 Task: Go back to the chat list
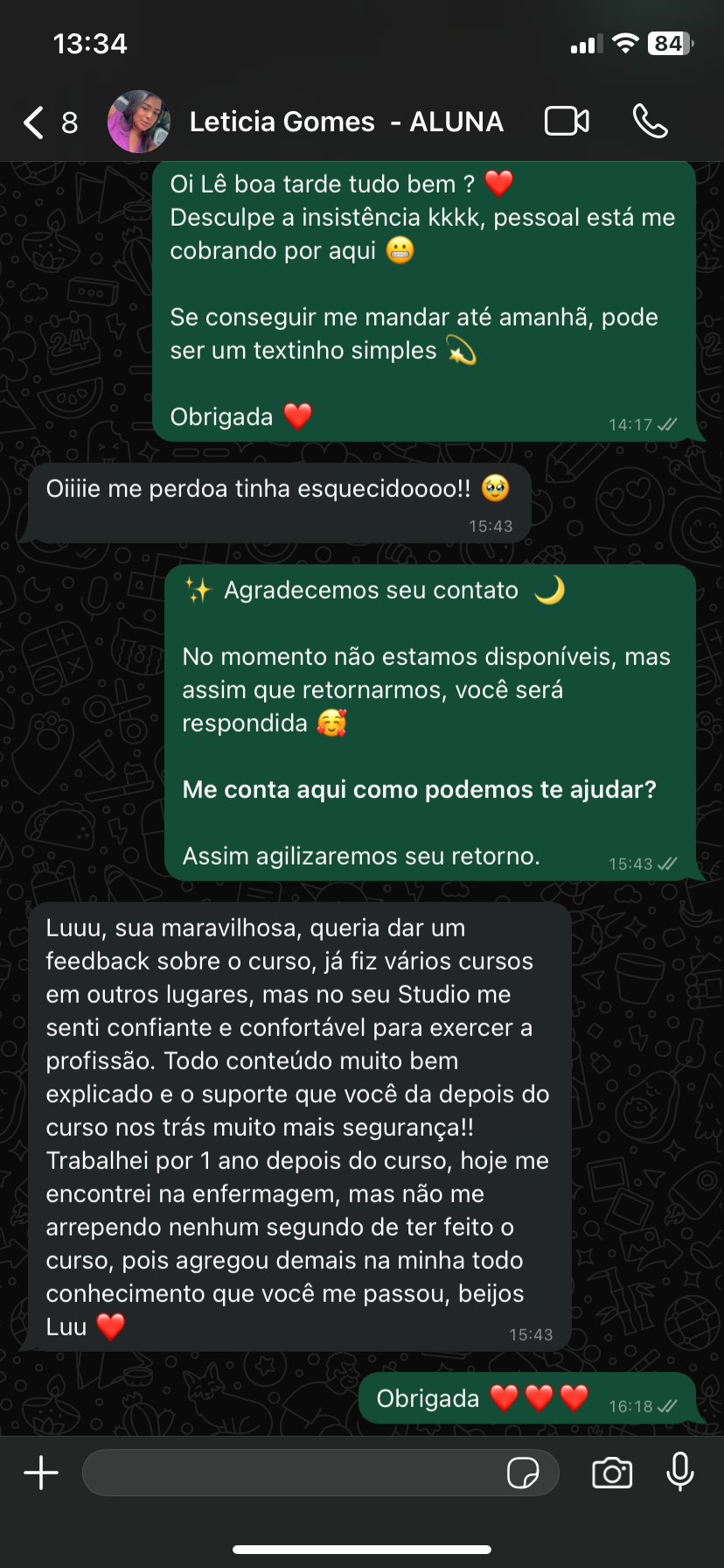[32, 122]
